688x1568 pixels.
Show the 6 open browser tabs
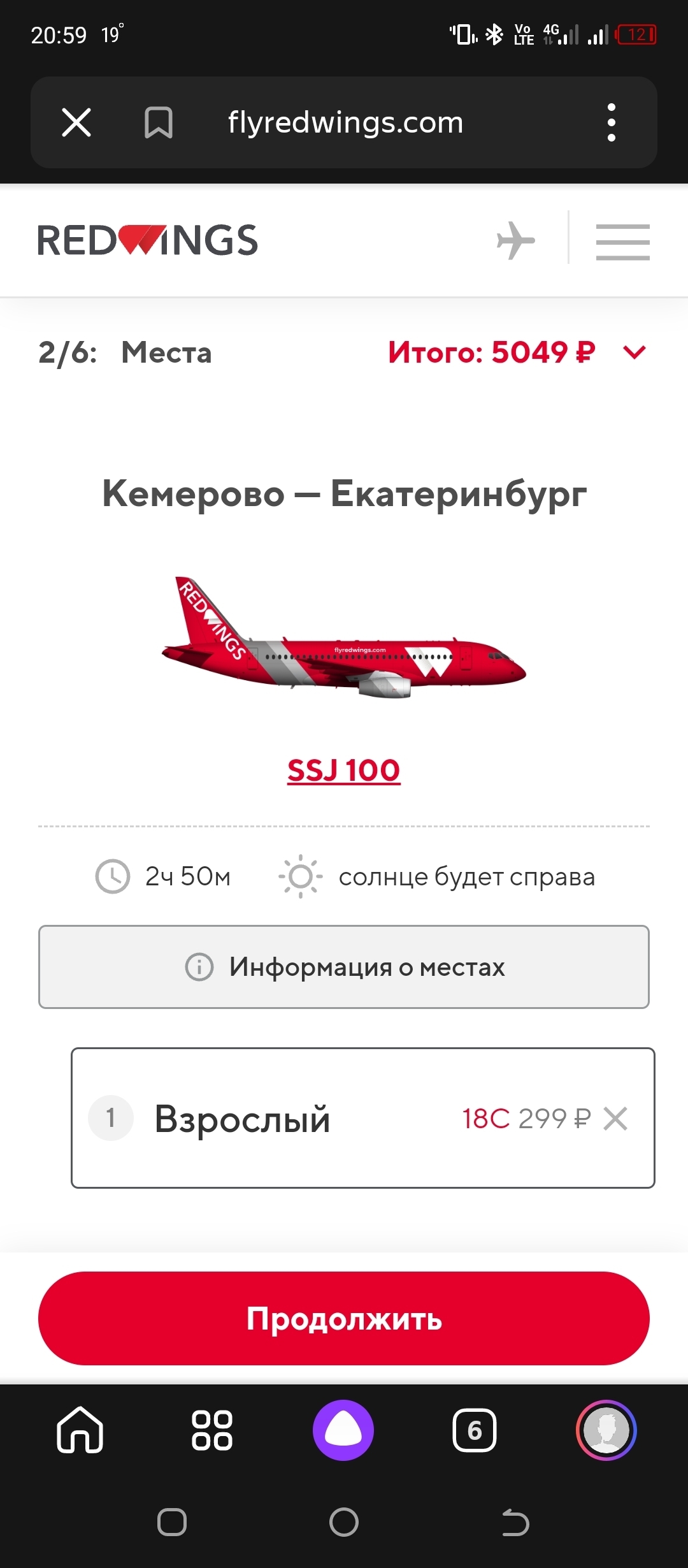pos(475,1430)
